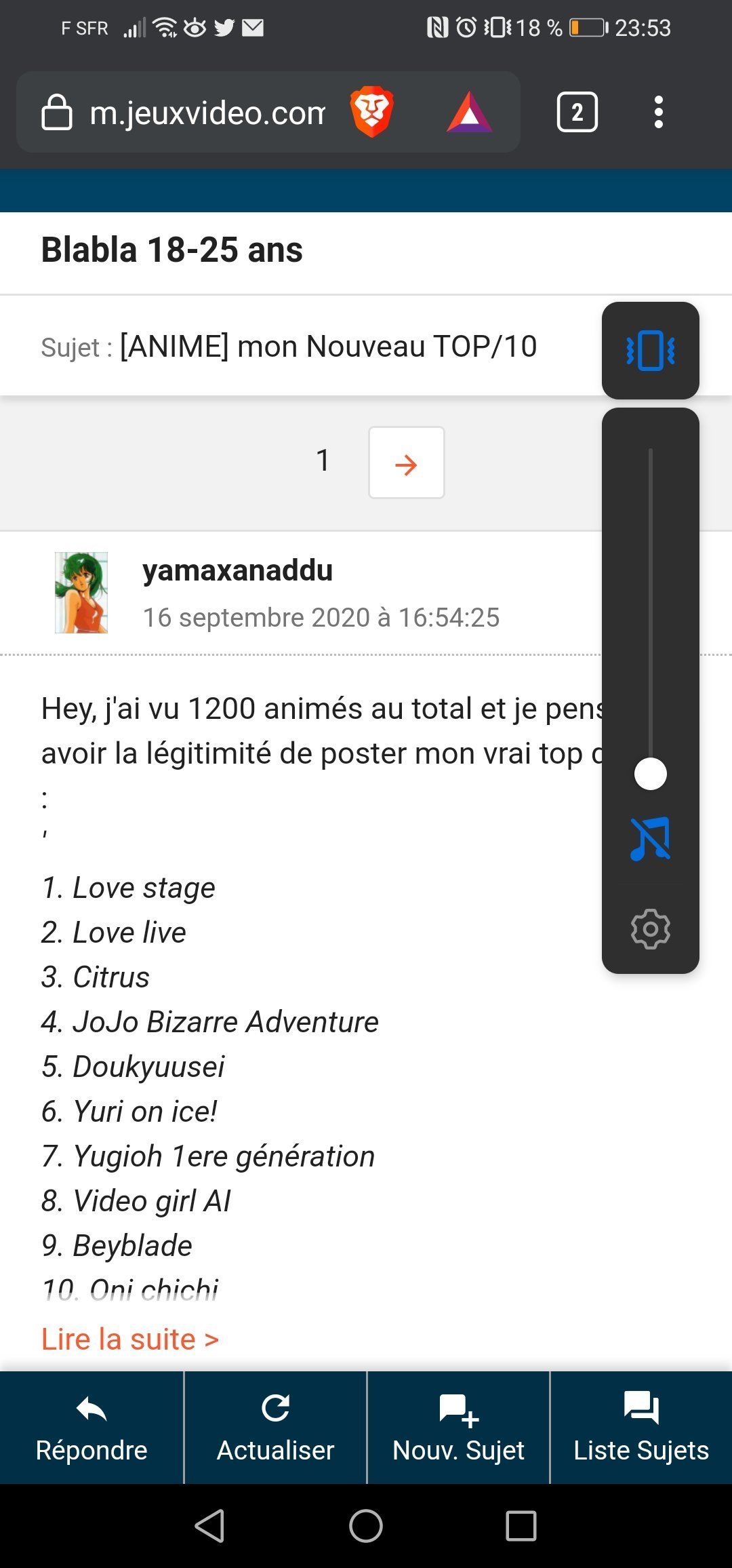Open the Brave Shields lion icon
Viewport: 732px width, 1568px height.
[x=371, y=112]
